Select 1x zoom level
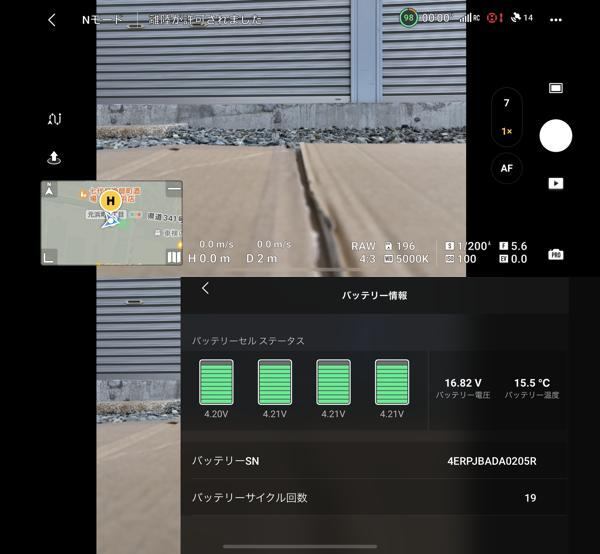Screen dimensions: 600x554 507,131
